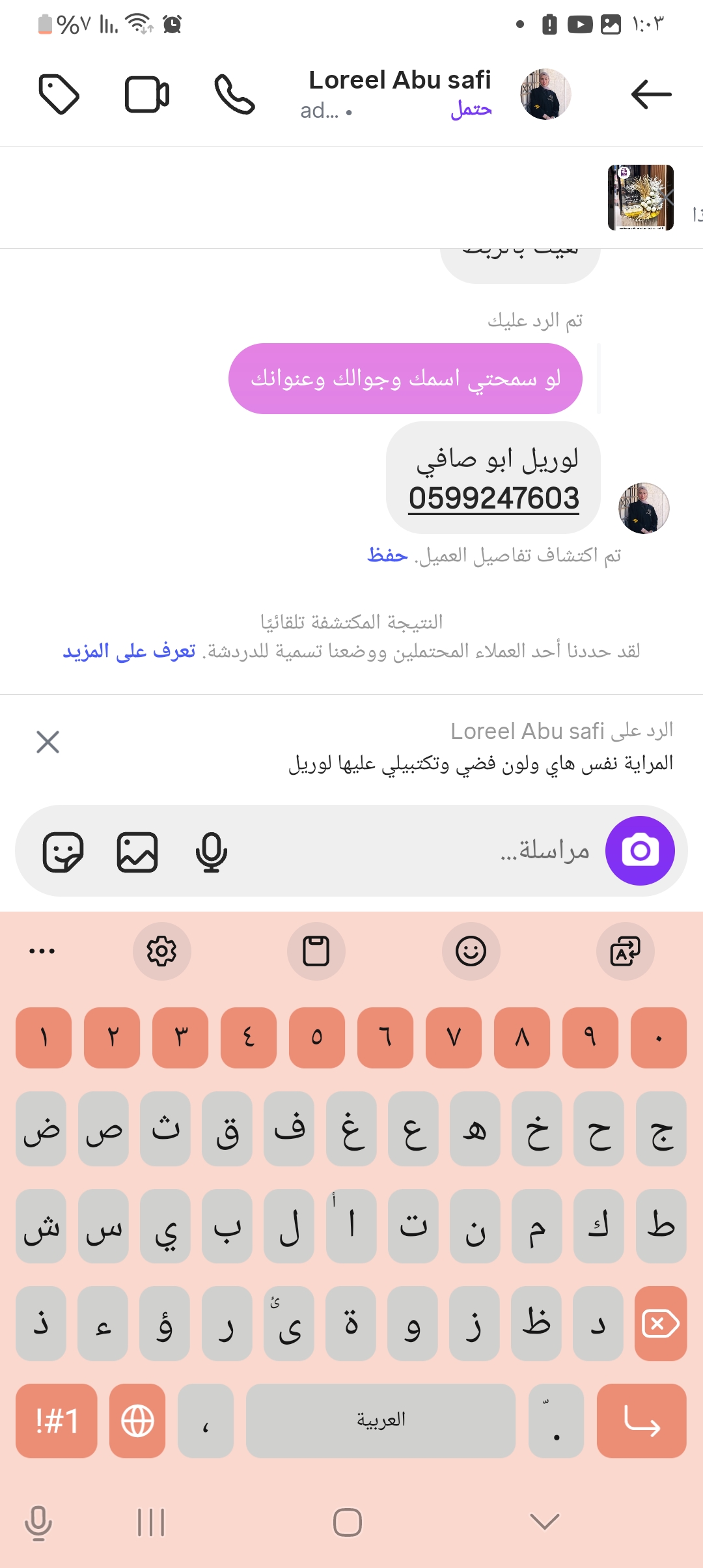
Task: Open Loreel Abu safi's profile header
Action: [400, 81]
